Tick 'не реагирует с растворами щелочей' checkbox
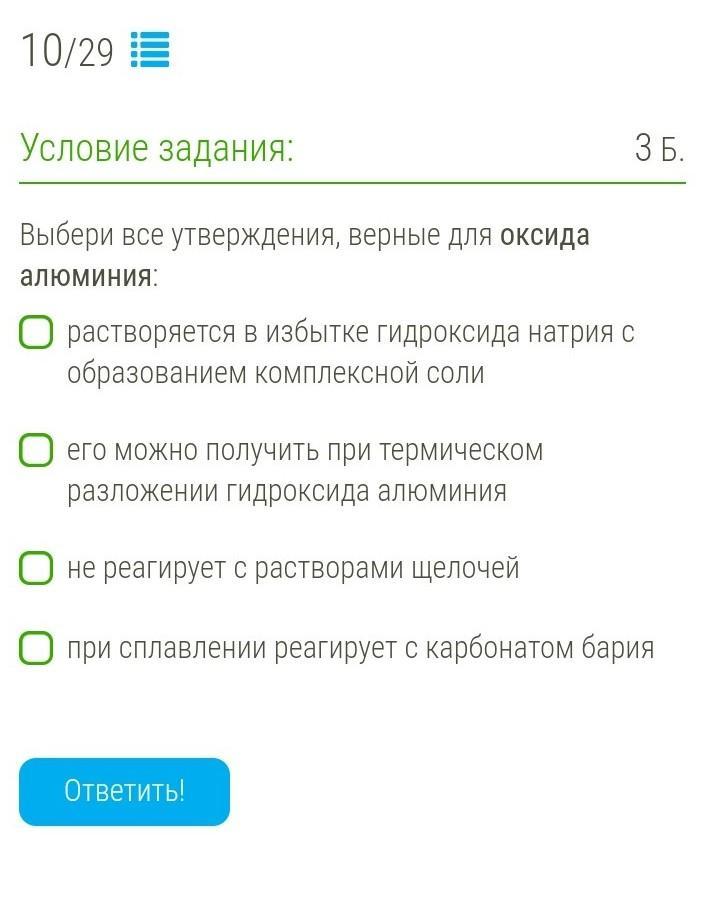This screenshot has height=918, width=712. pyautogui.click(x=36, y=567)
